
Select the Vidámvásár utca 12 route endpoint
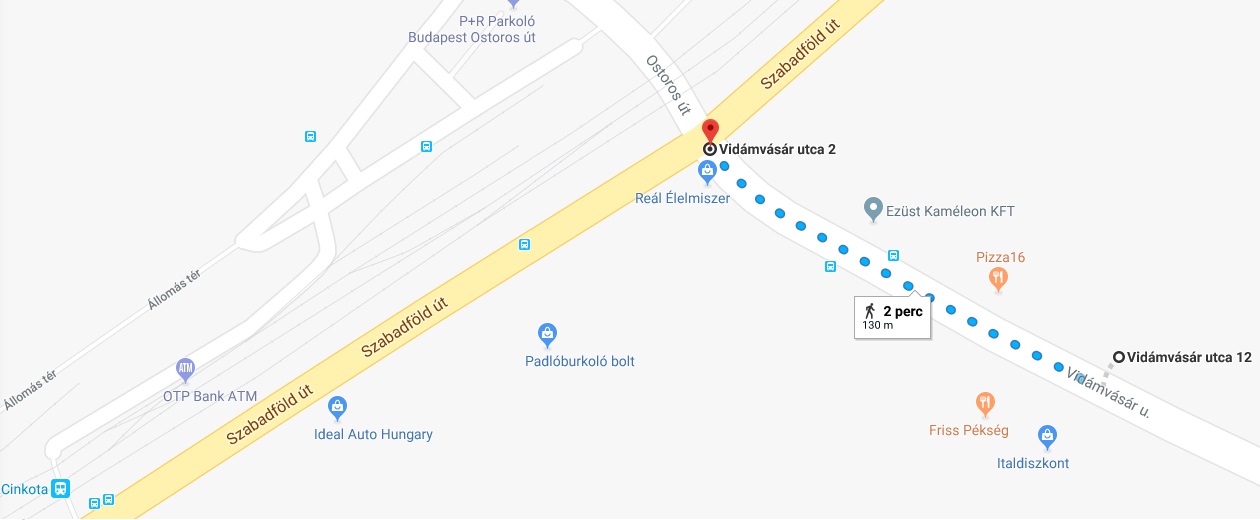tap(1119, 357)
